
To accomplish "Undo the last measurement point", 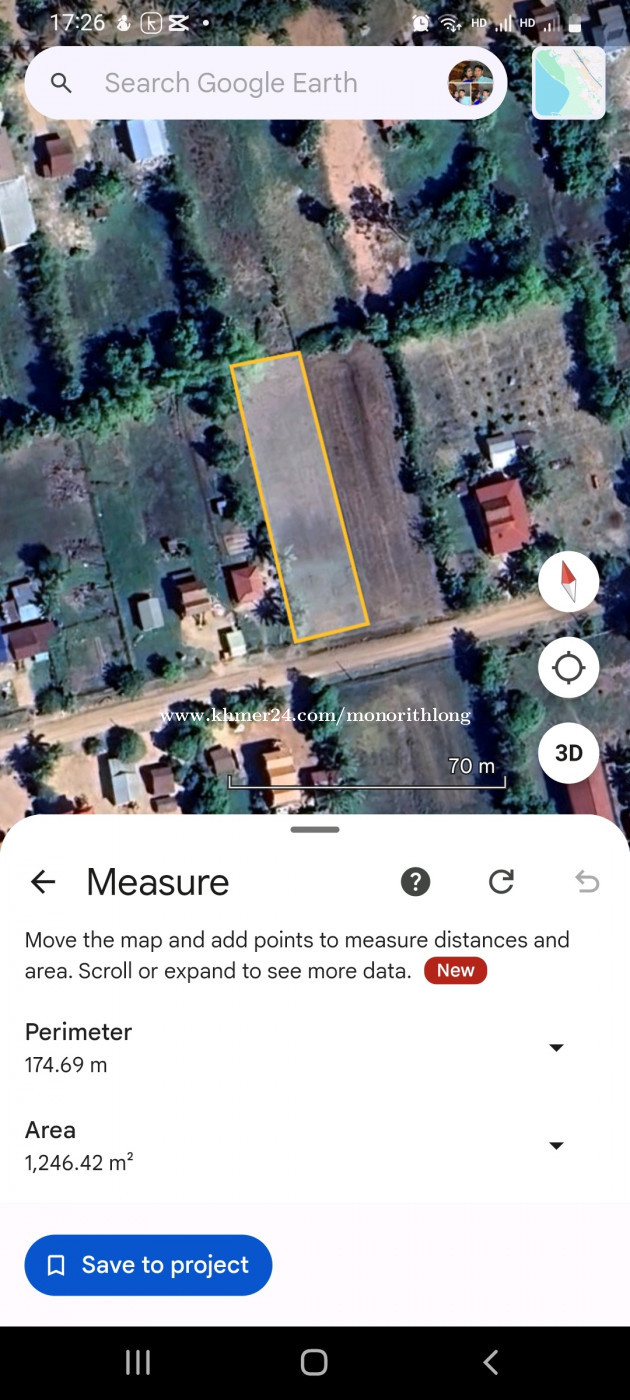I will point(587,881).
